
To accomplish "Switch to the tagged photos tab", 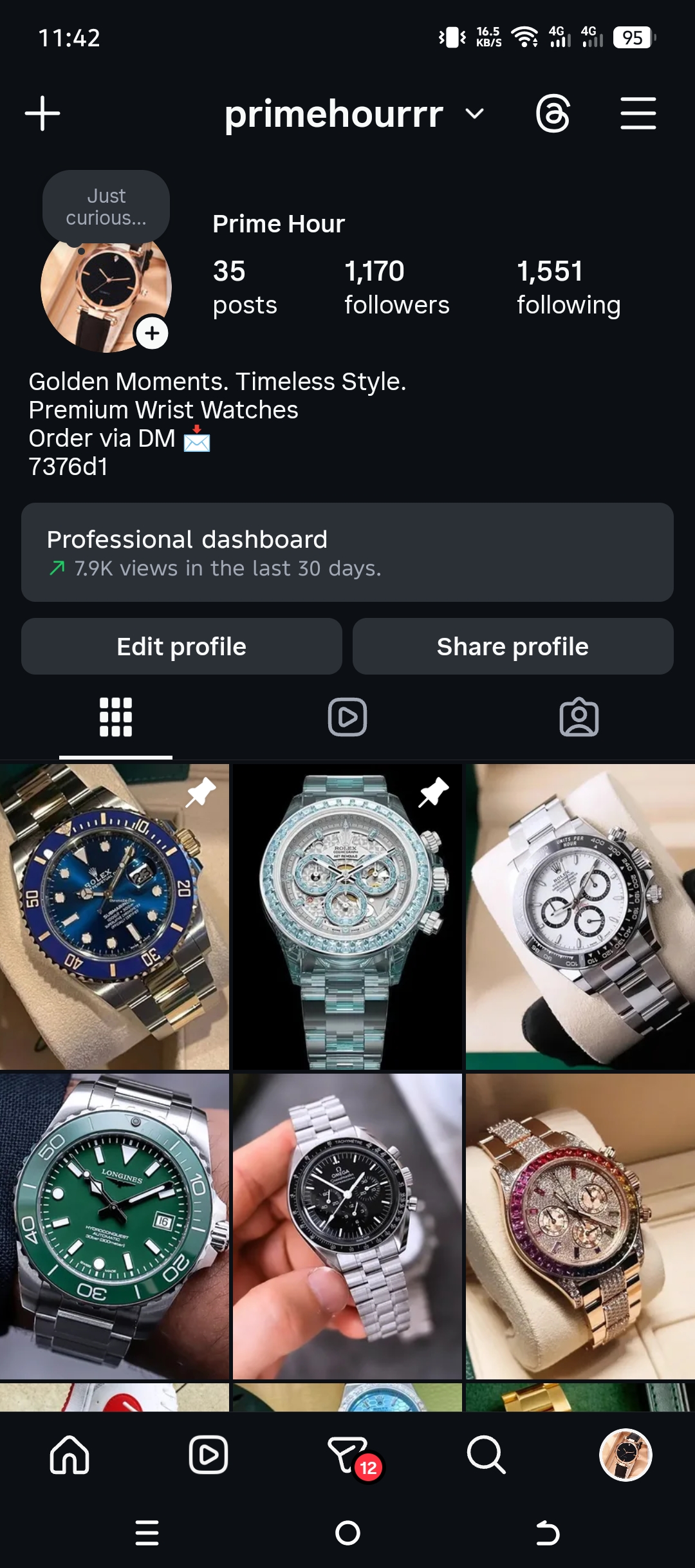I will [x=579, y=717].
